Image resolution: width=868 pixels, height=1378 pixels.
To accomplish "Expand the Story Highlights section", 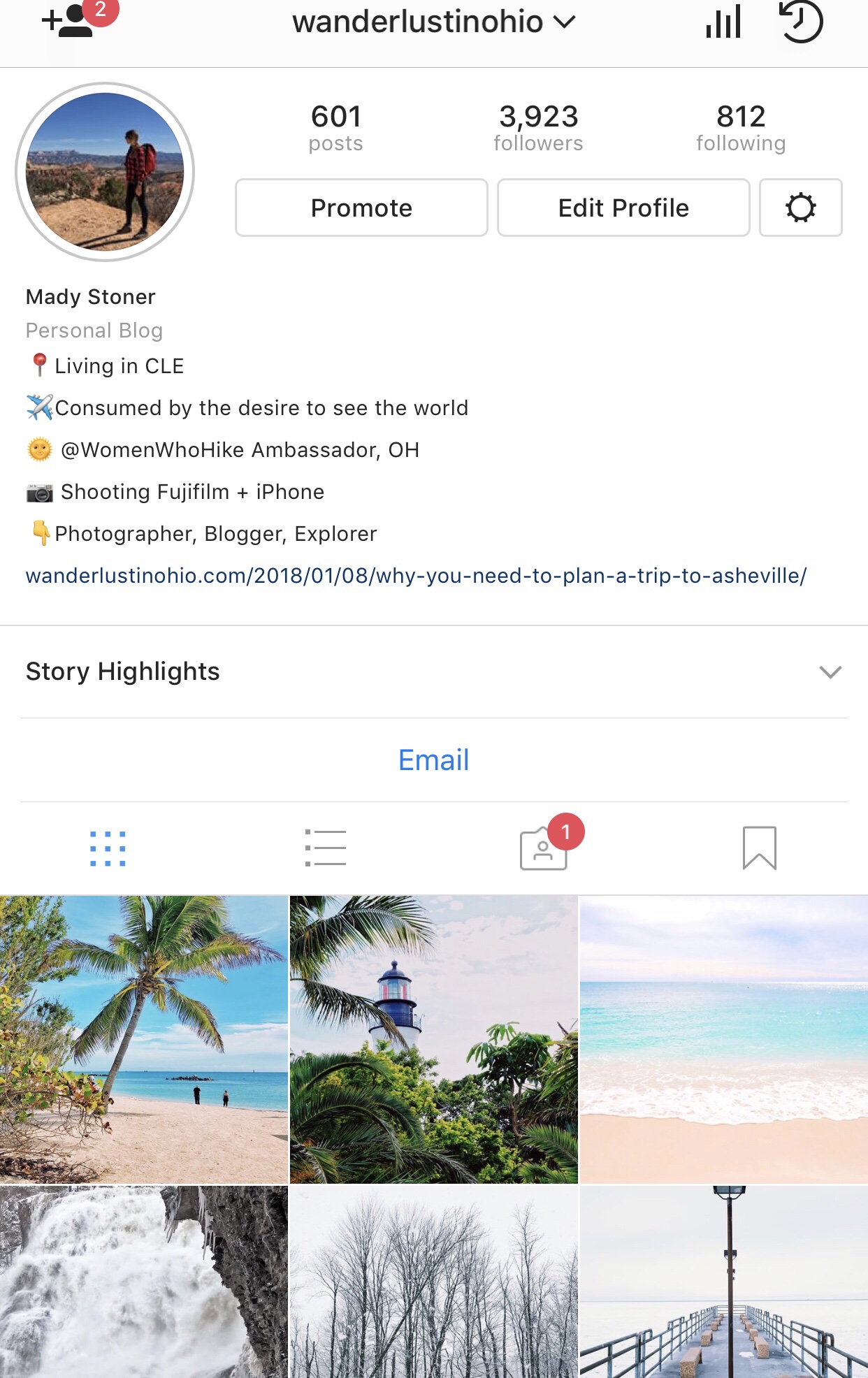I will tap(830, 672).
